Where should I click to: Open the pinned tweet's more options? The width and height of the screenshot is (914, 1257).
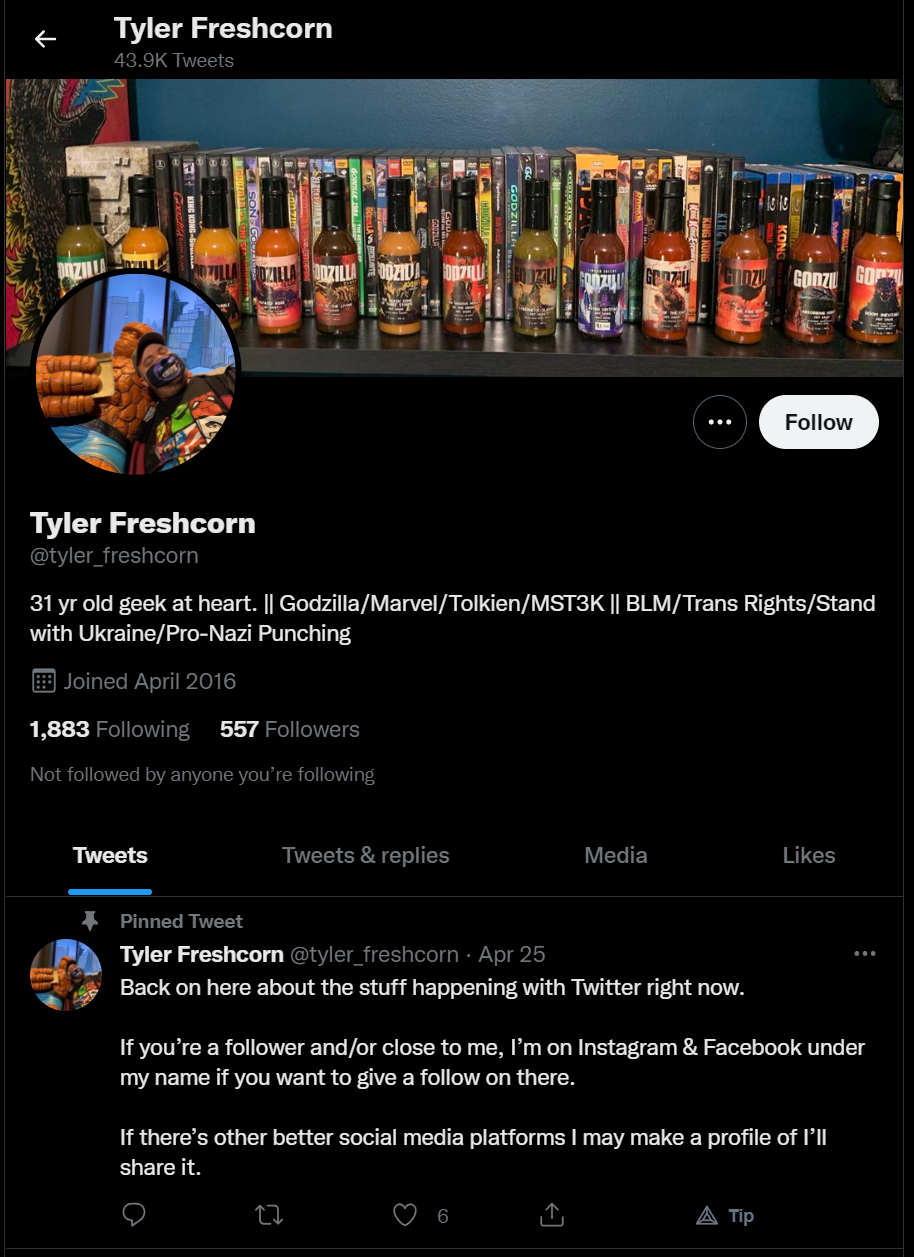(x=865, y=954)
